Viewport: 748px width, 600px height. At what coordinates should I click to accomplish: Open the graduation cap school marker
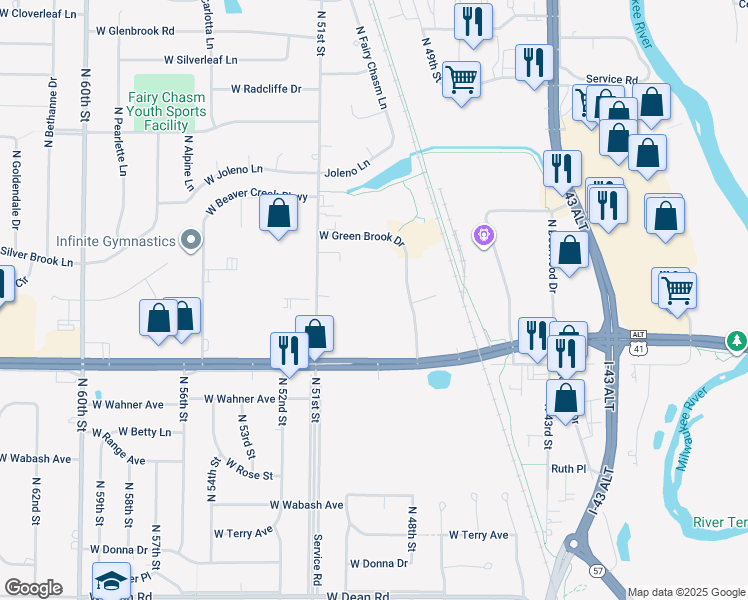[111, 581]
